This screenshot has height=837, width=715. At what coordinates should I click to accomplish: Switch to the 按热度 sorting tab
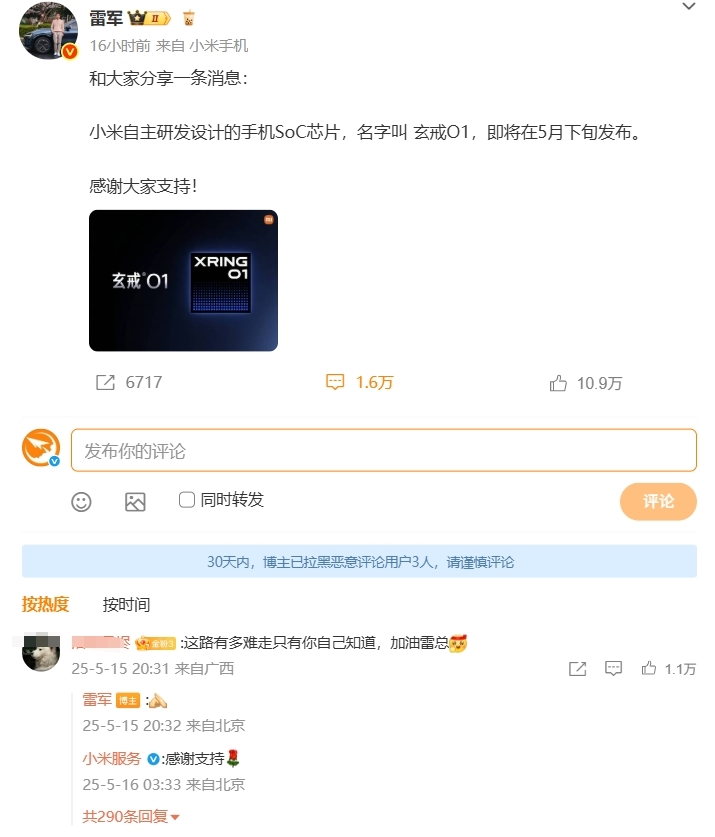[46, 604]
